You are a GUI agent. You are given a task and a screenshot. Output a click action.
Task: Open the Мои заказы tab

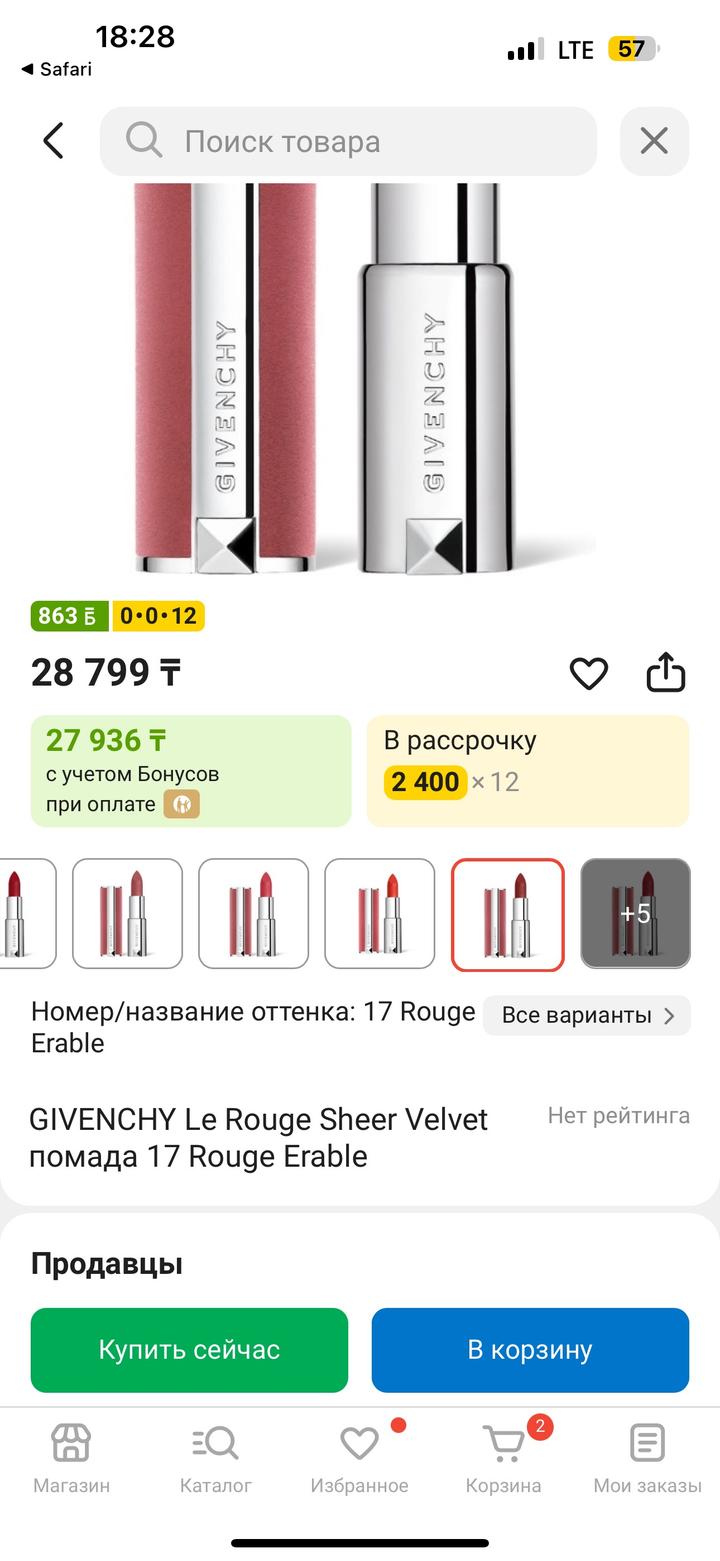click(647, 1459)
